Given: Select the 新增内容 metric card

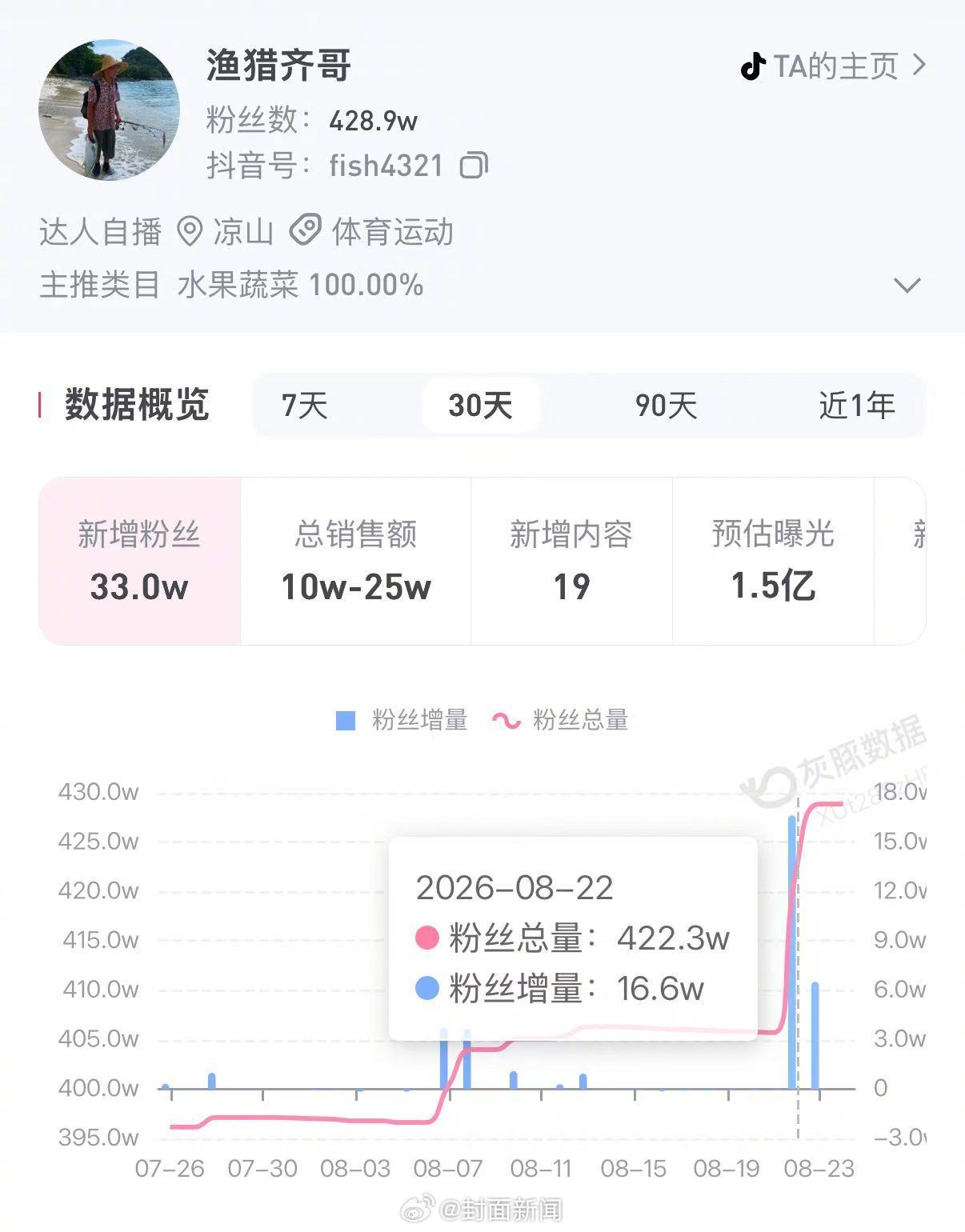Looking at the screenshot, I should click(x=571, y=562).
